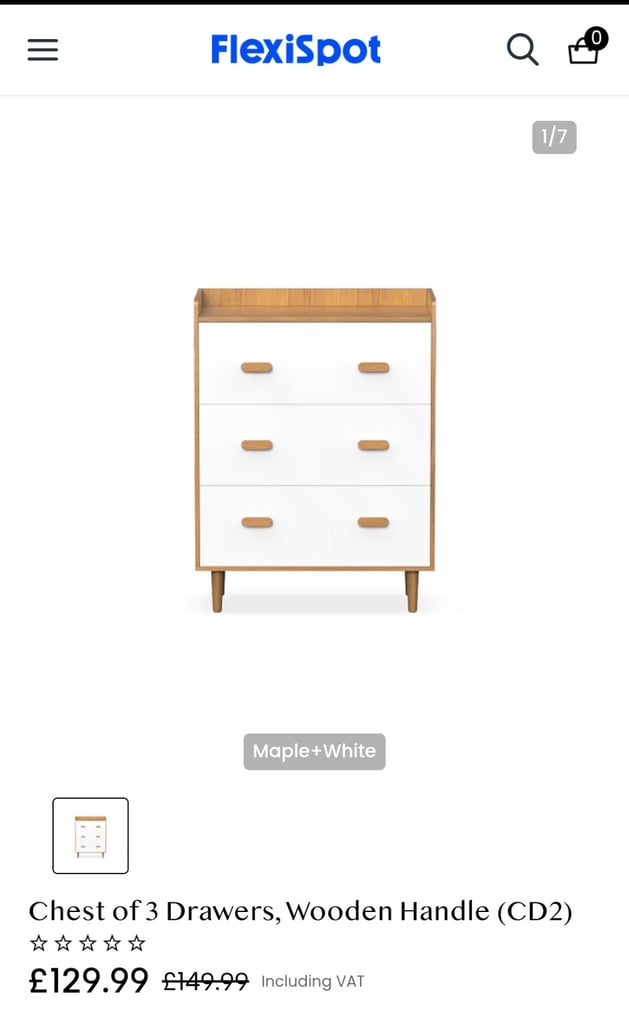View the shopping basket
The width and height of the screenshot is (629, 1024).
[584, 49]
